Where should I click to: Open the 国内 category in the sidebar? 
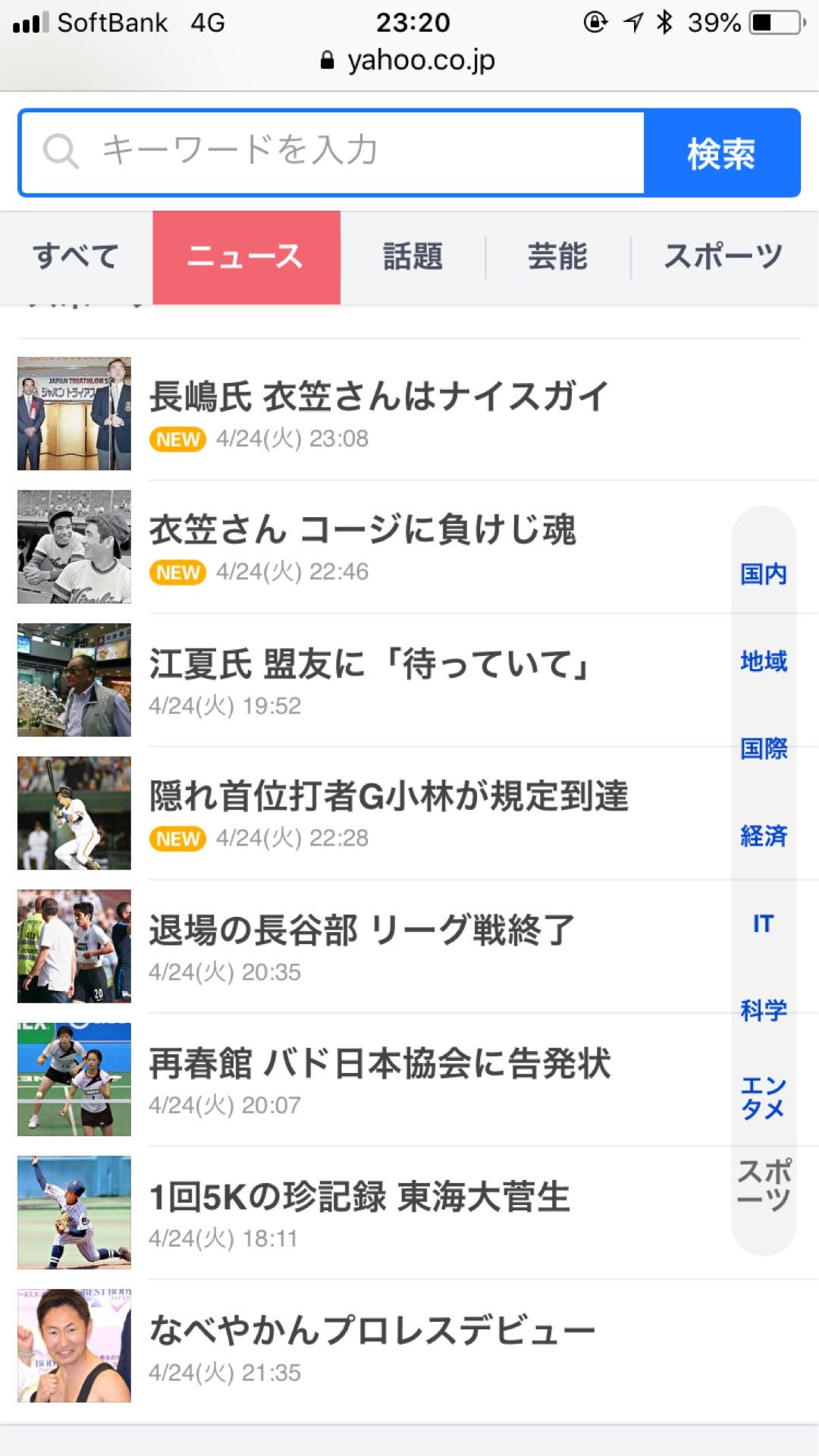pos(764,575)
